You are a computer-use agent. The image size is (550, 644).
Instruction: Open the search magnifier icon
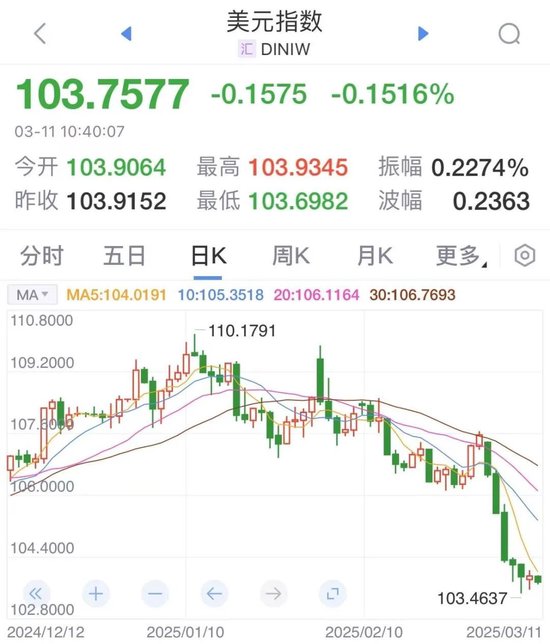pyautogui.click(x=509, y=34)
